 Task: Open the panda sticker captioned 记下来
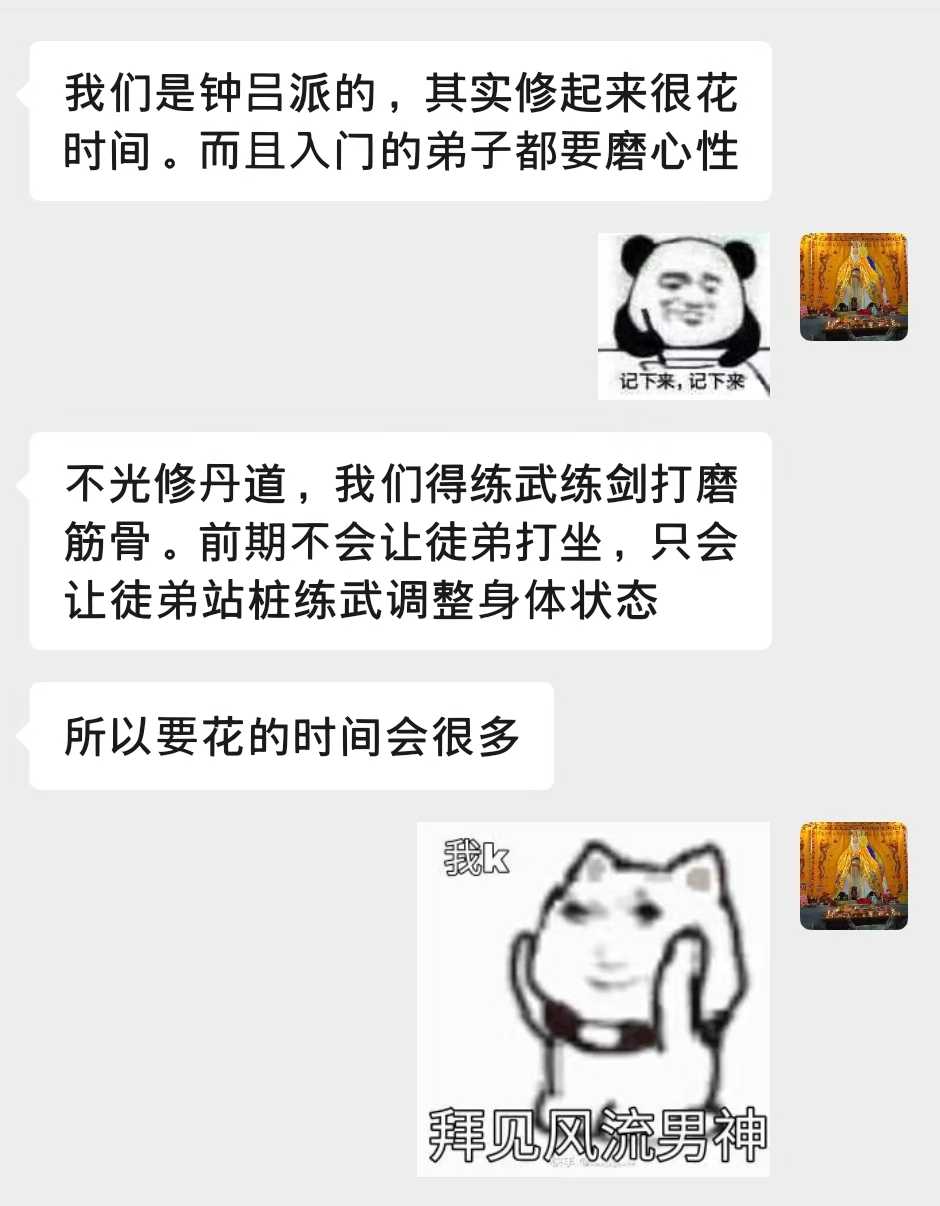684,316
